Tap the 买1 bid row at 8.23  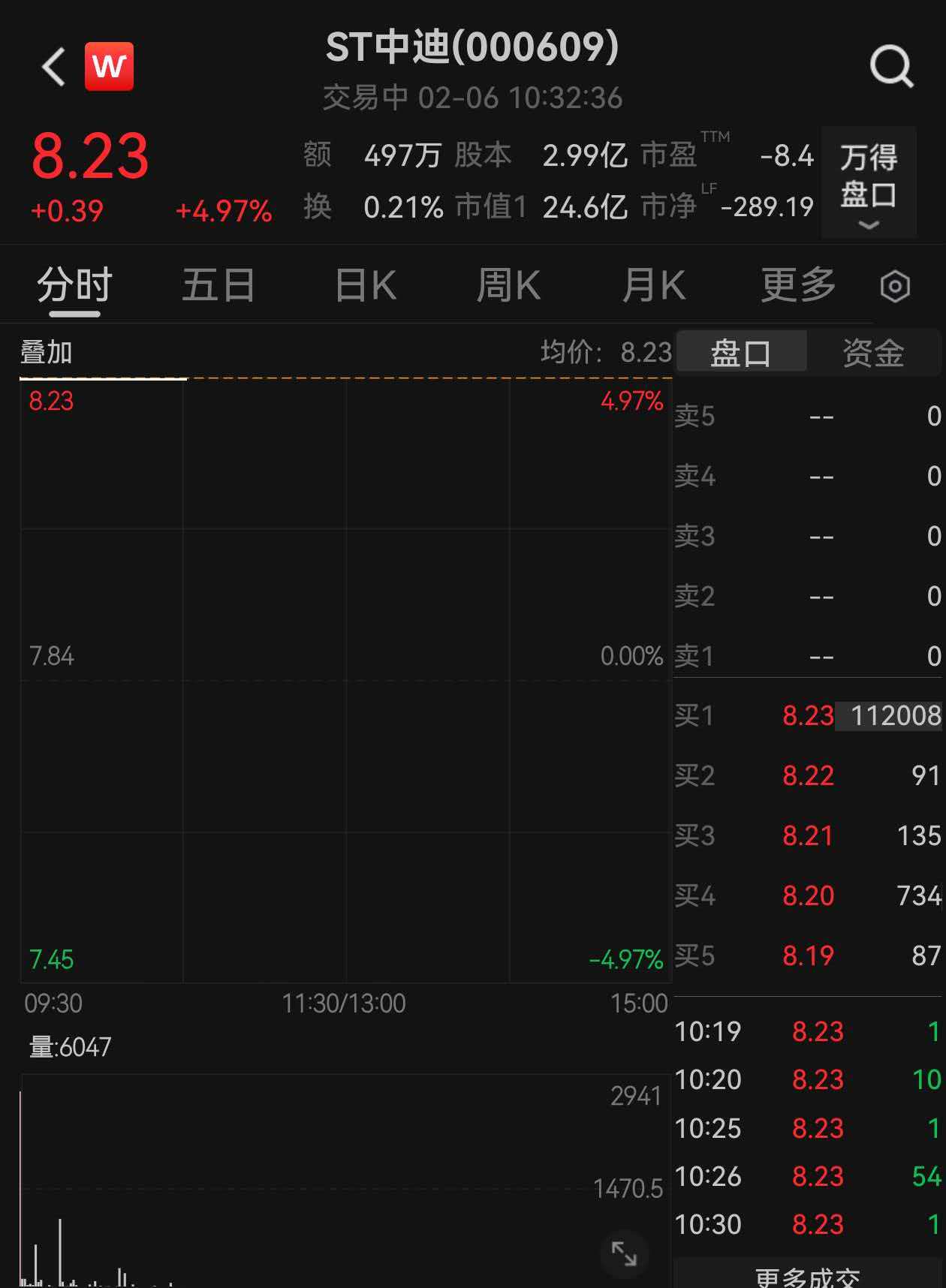(807, 715)
